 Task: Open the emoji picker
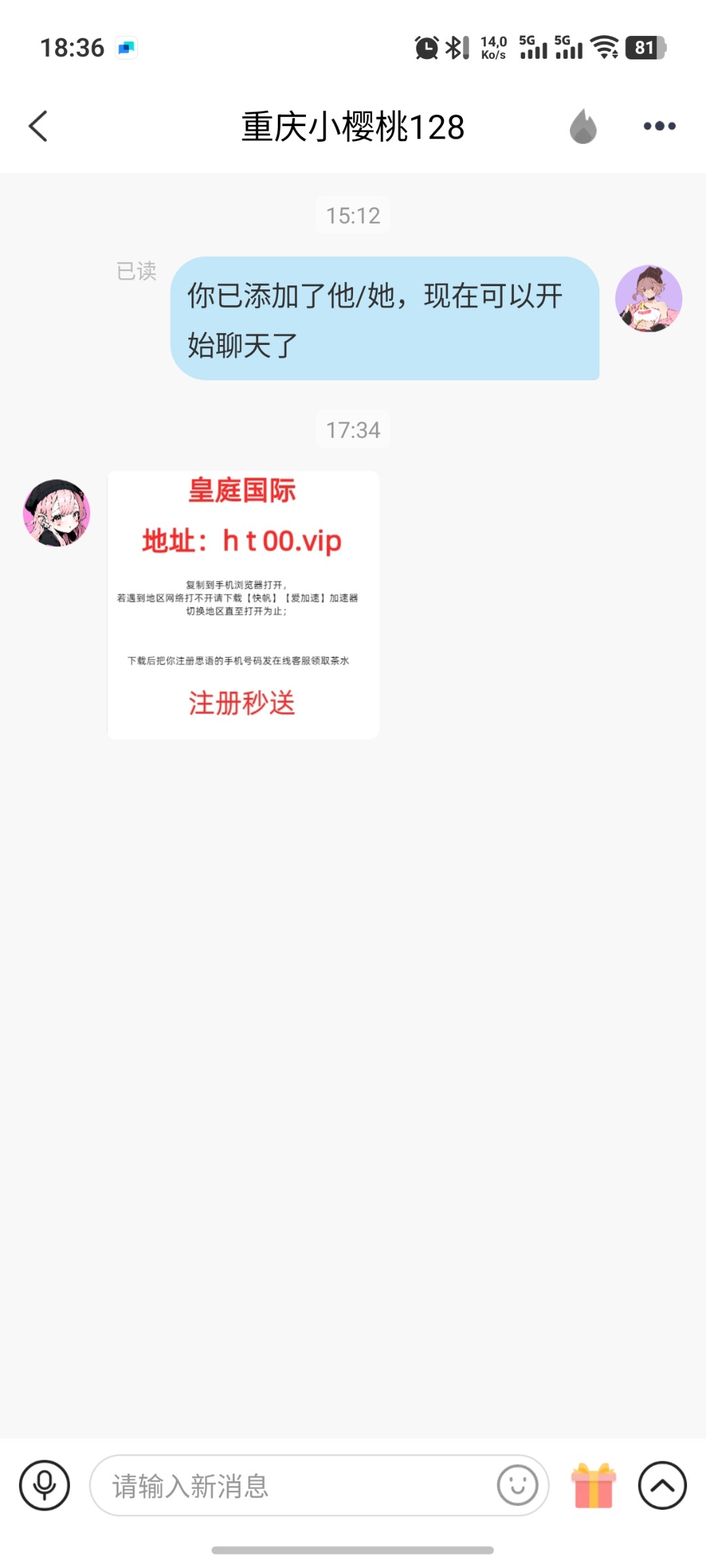point(517,1486)
